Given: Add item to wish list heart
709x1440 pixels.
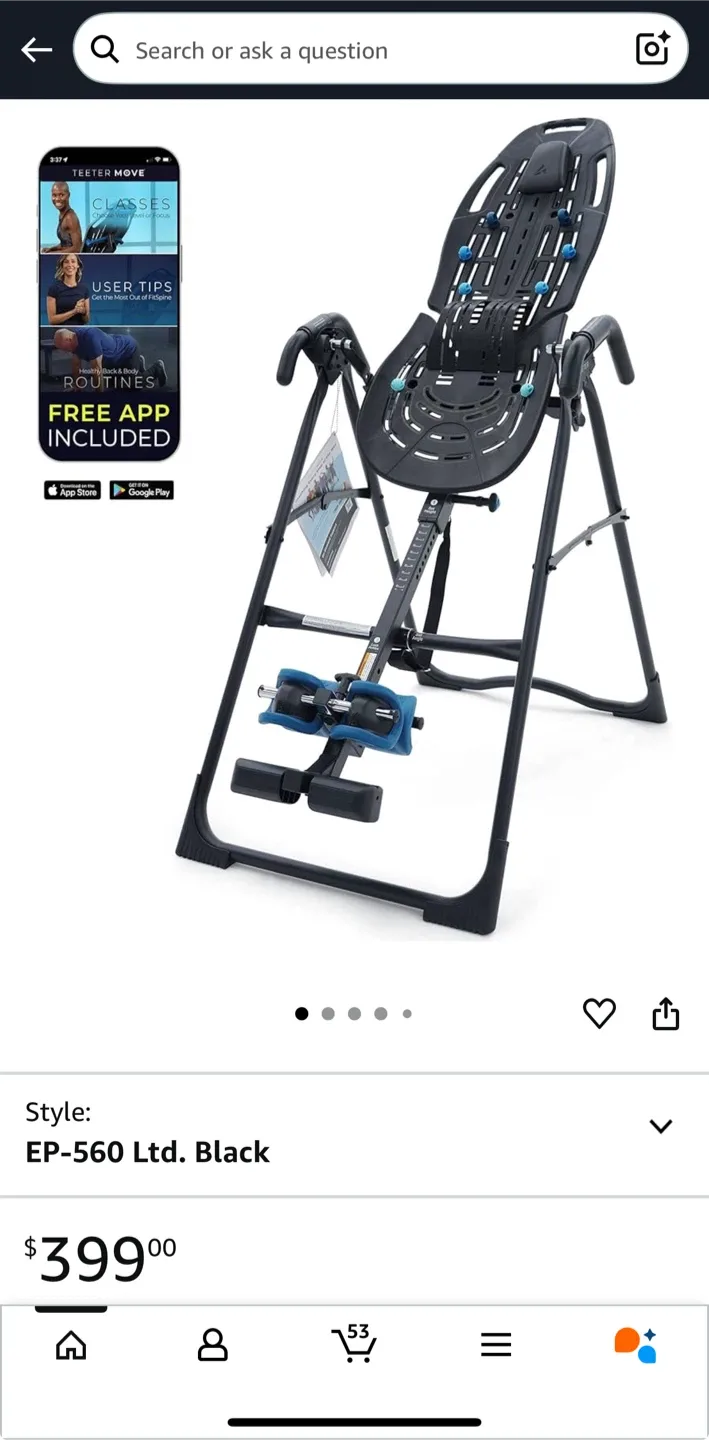Looking at the screenshot, I should [x=599, y=1014].
